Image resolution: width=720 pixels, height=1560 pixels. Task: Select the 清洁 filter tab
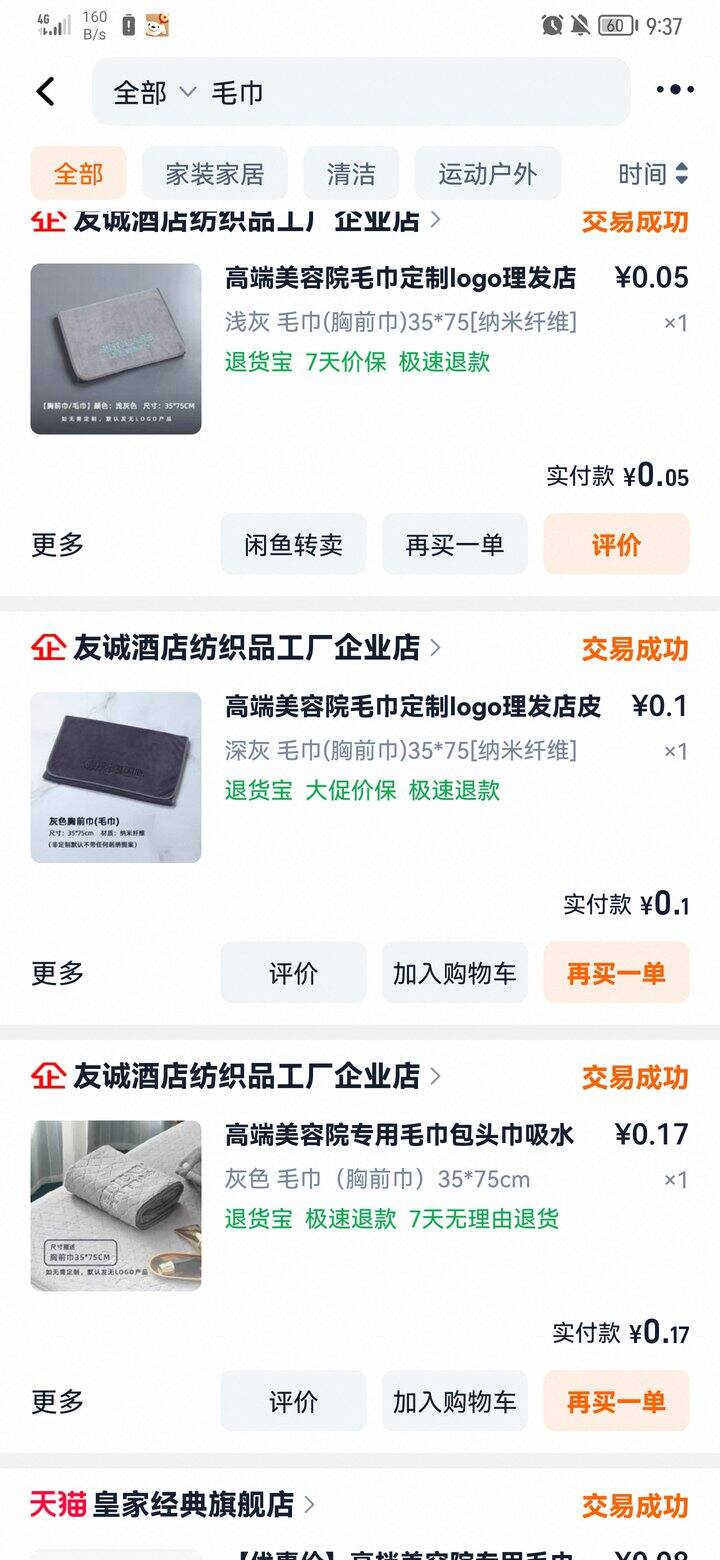click(x=353, y=173)
